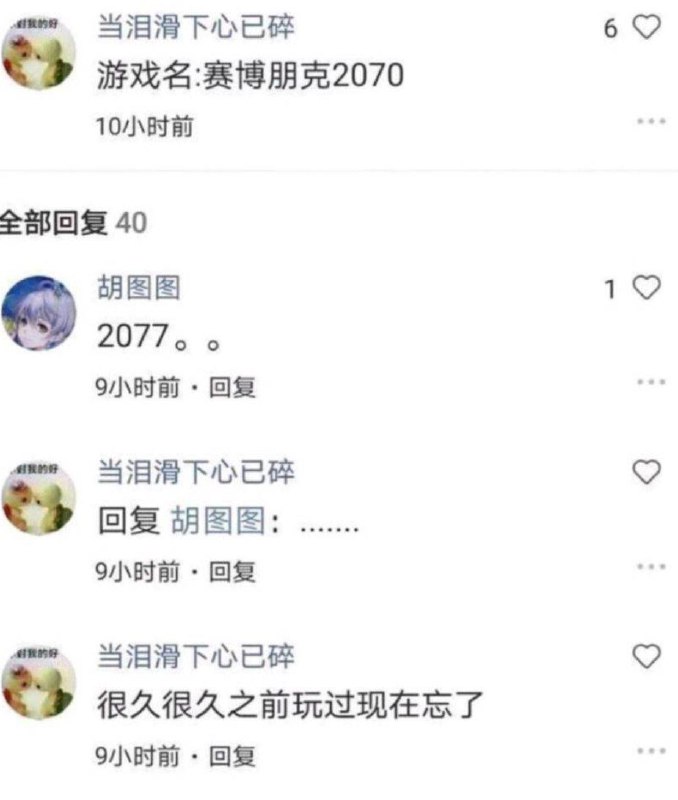Reply to 胡图图's 2077 comment
This screenshot has width=678, height=800.
tap(232, 387)
